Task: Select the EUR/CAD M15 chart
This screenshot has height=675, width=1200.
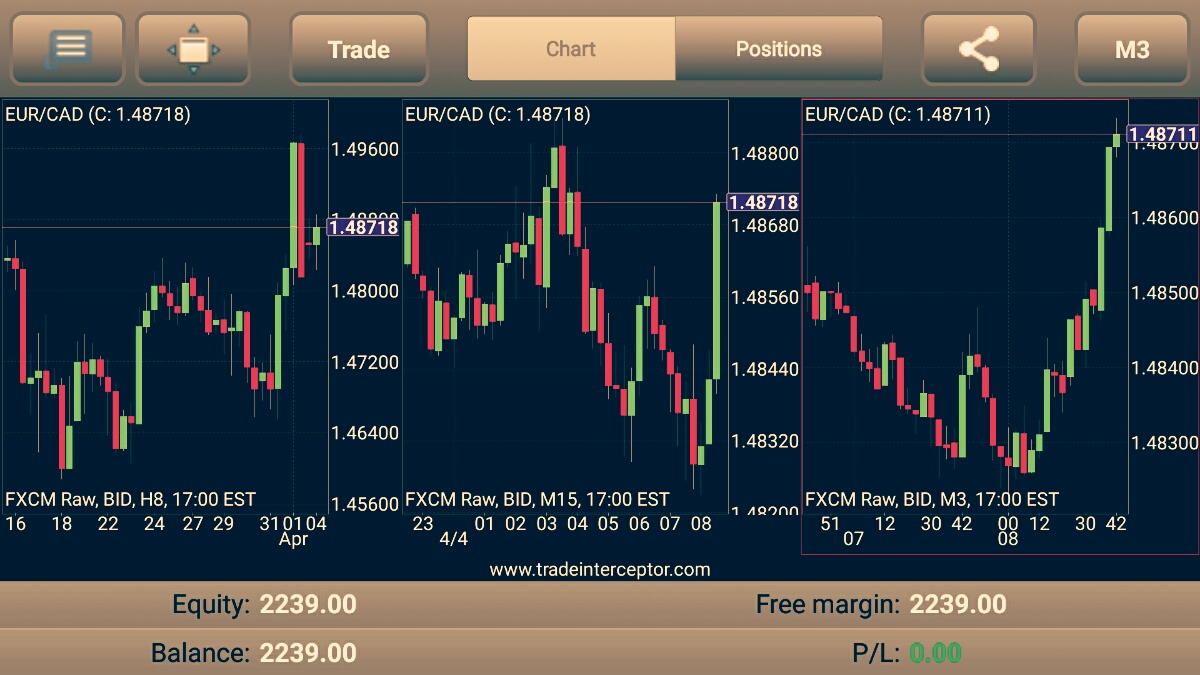Action: click(565, 310)
